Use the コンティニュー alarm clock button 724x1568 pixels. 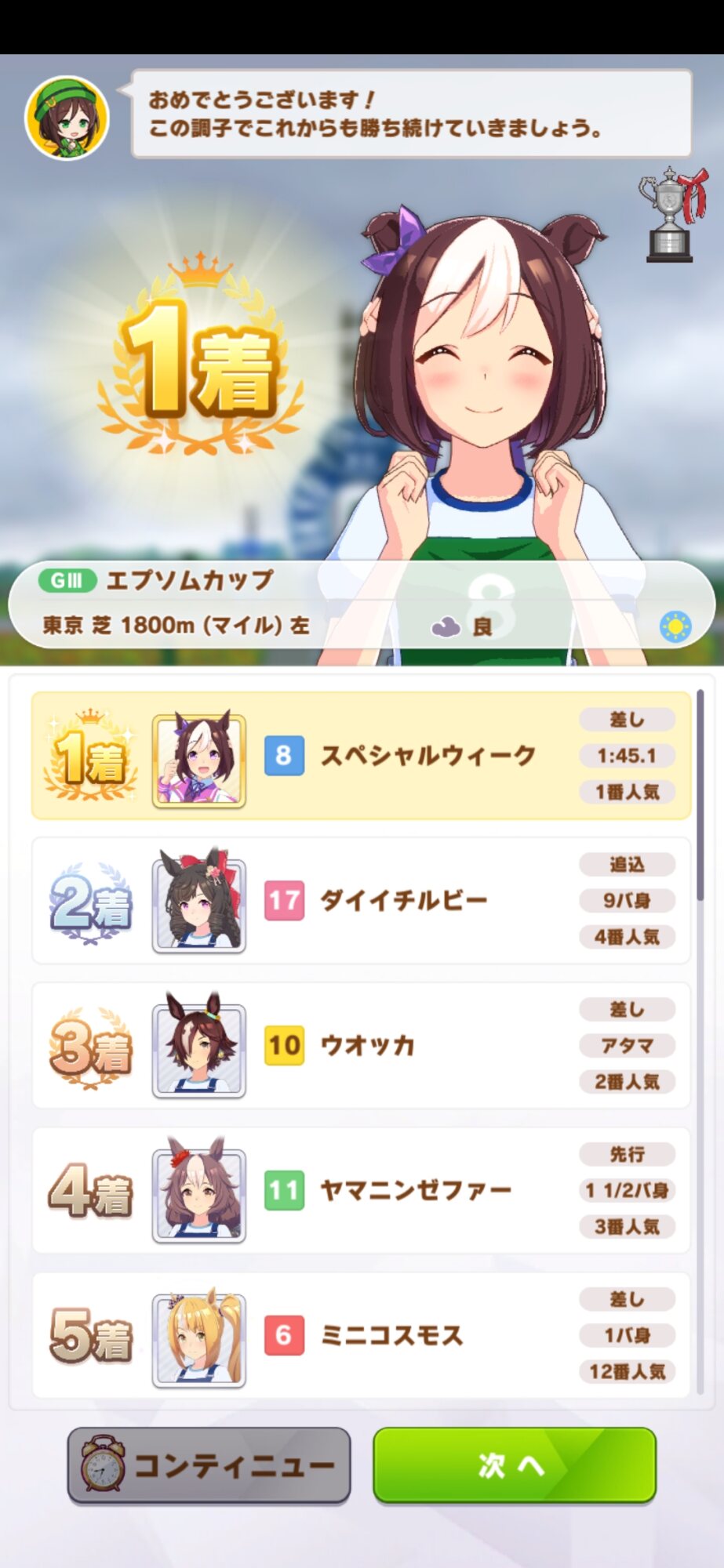pos(209,1465)
